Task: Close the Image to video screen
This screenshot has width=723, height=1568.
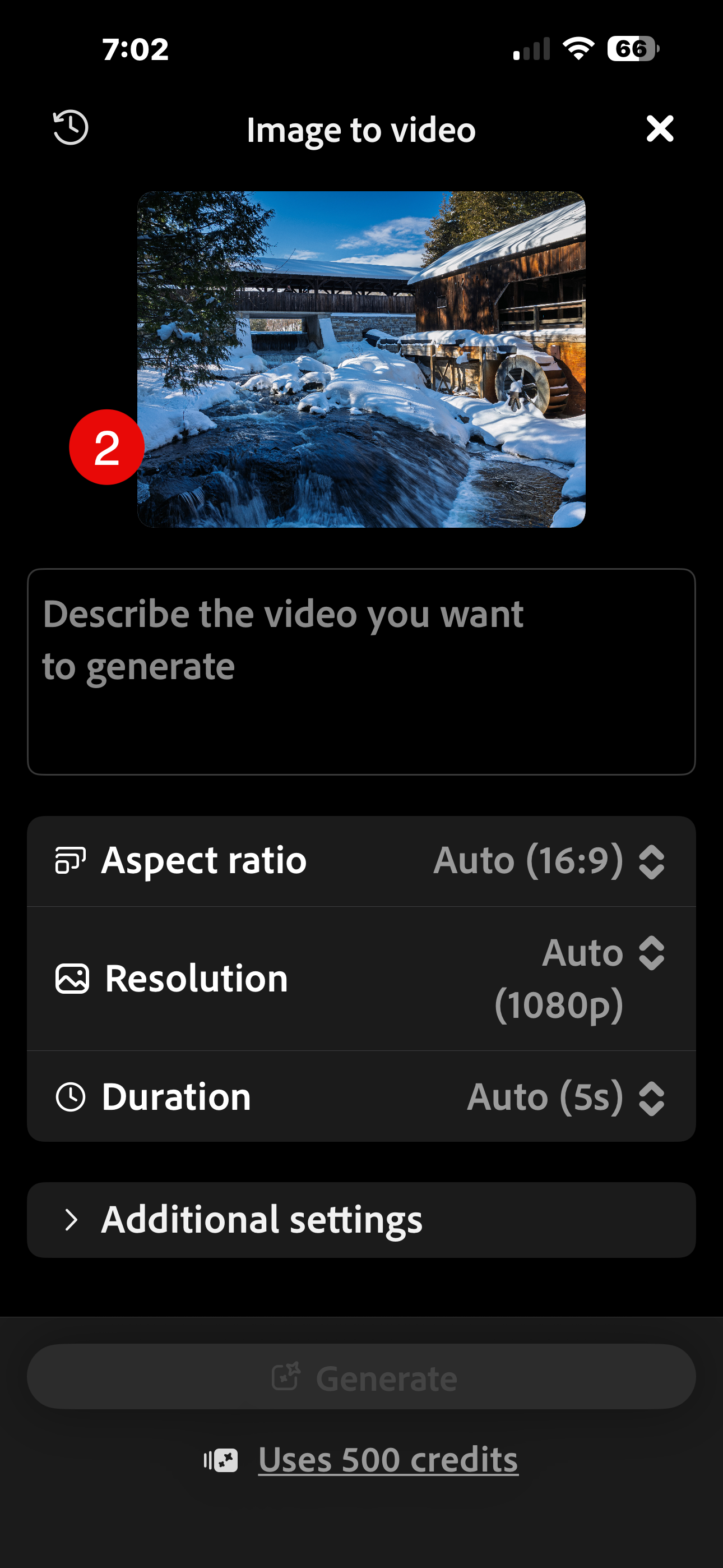Action: click(660, 128)
